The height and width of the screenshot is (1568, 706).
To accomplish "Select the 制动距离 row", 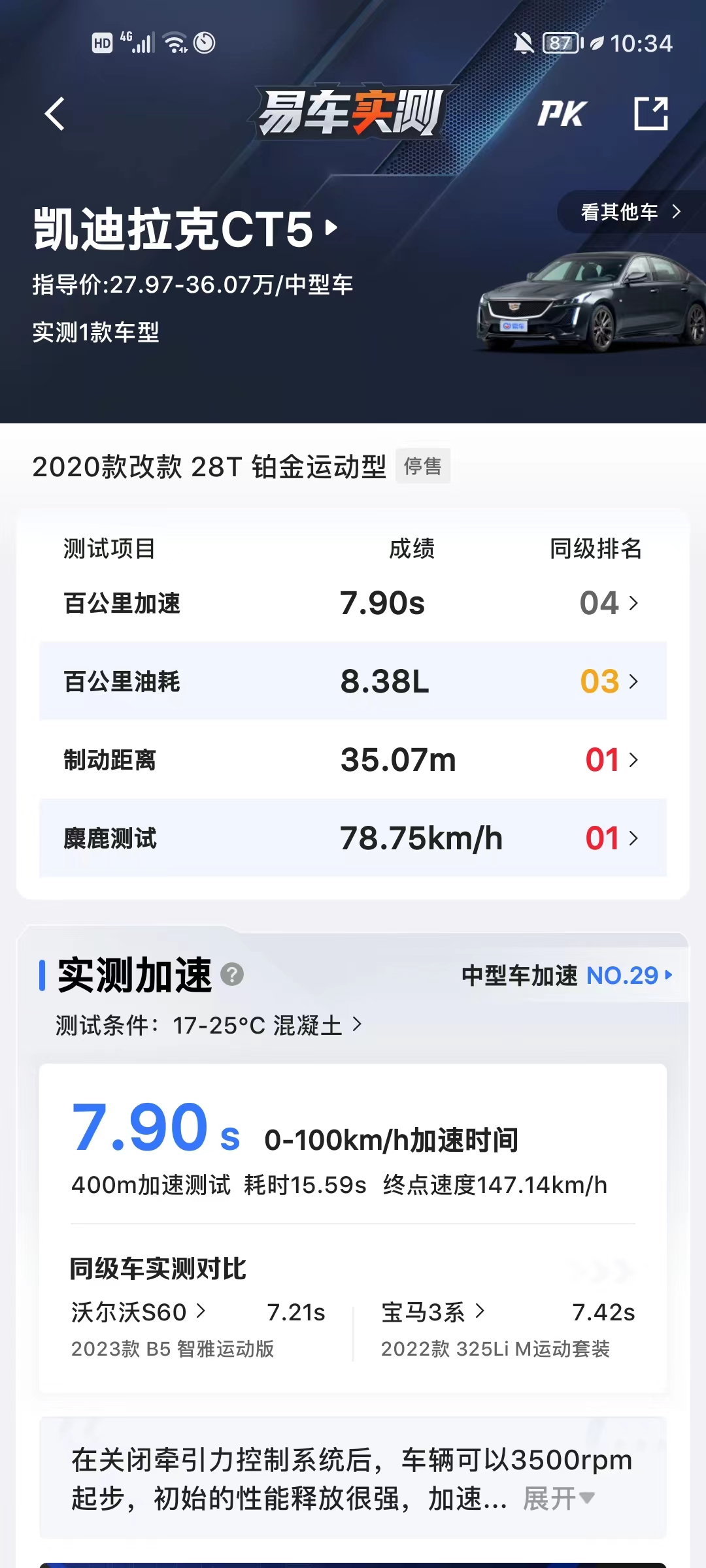I will pos(353,760).
